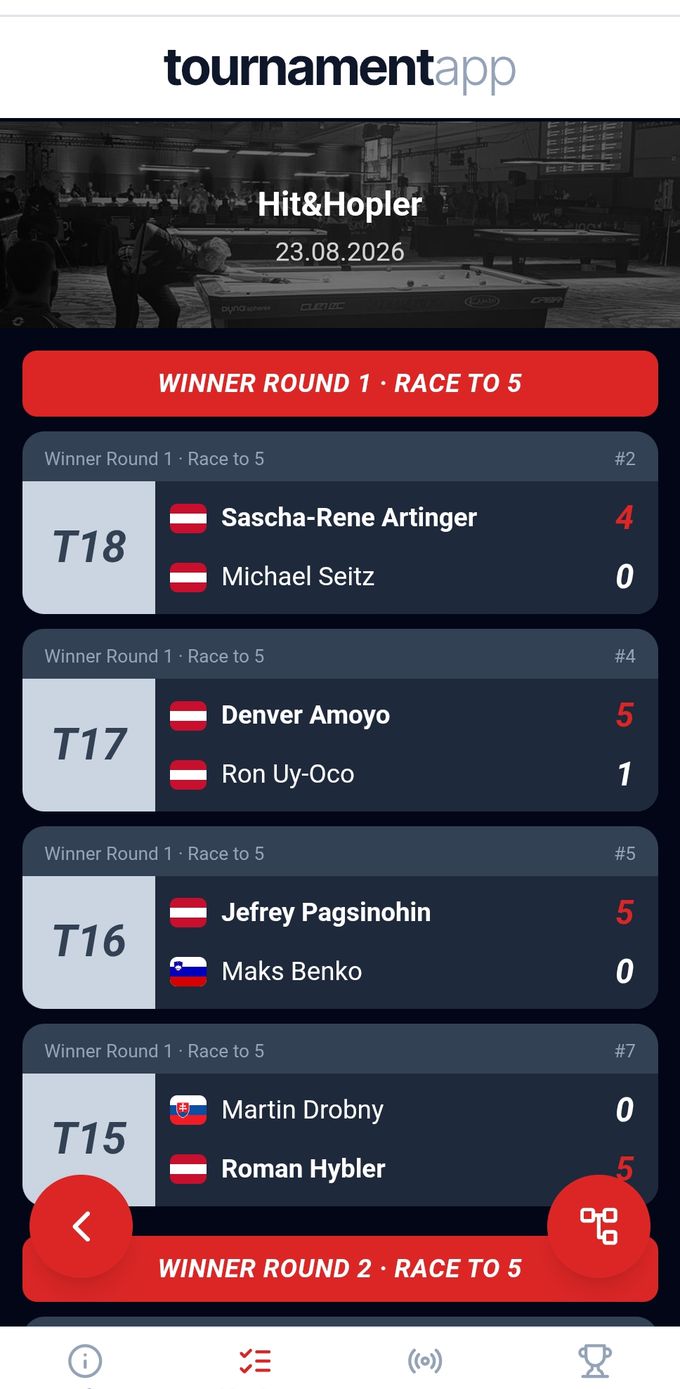This screenshot has height=1389, width=680.
Task: Tap the Winner Round 2 header
Action: point(340,1268)
